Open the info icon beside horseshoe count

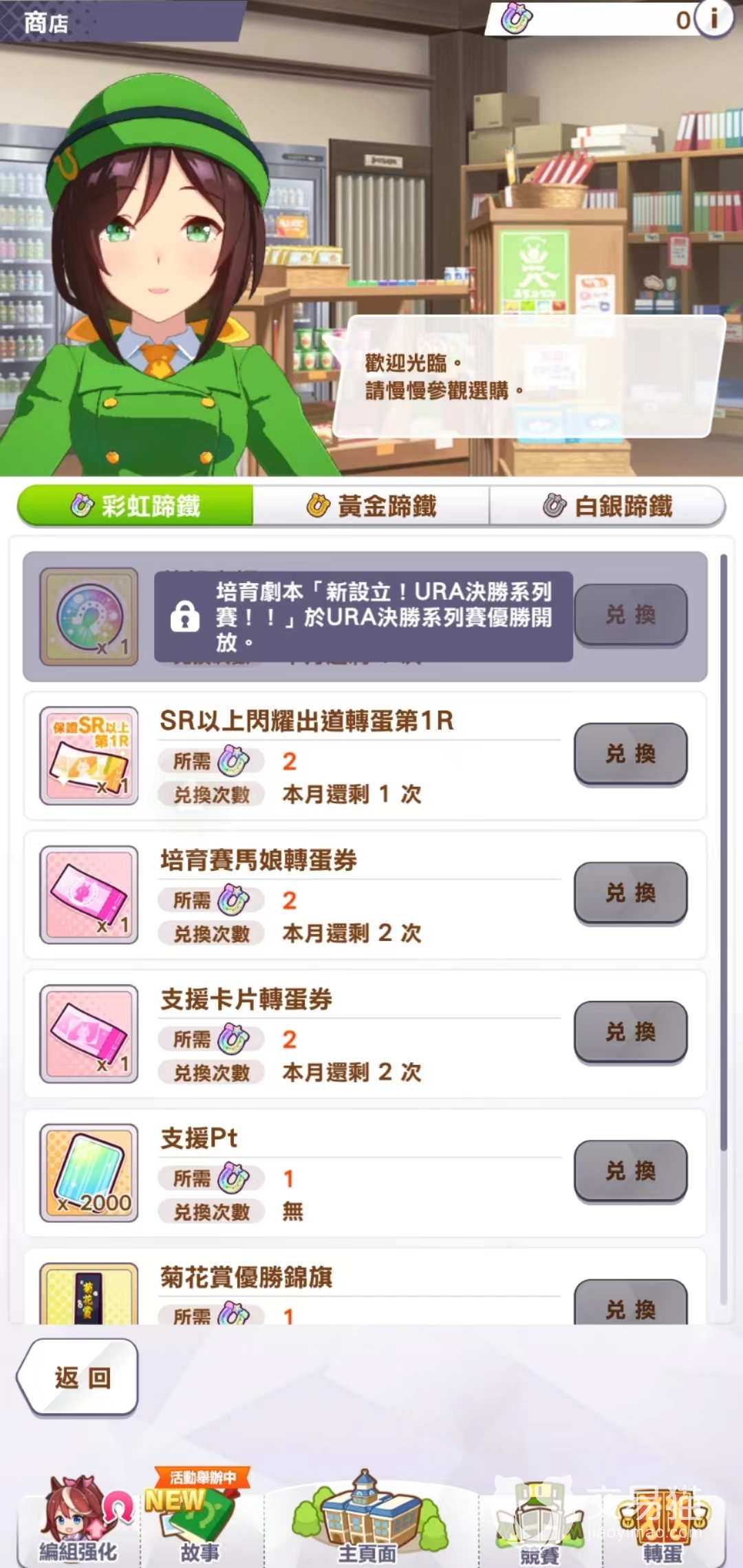tap(714, 19)
